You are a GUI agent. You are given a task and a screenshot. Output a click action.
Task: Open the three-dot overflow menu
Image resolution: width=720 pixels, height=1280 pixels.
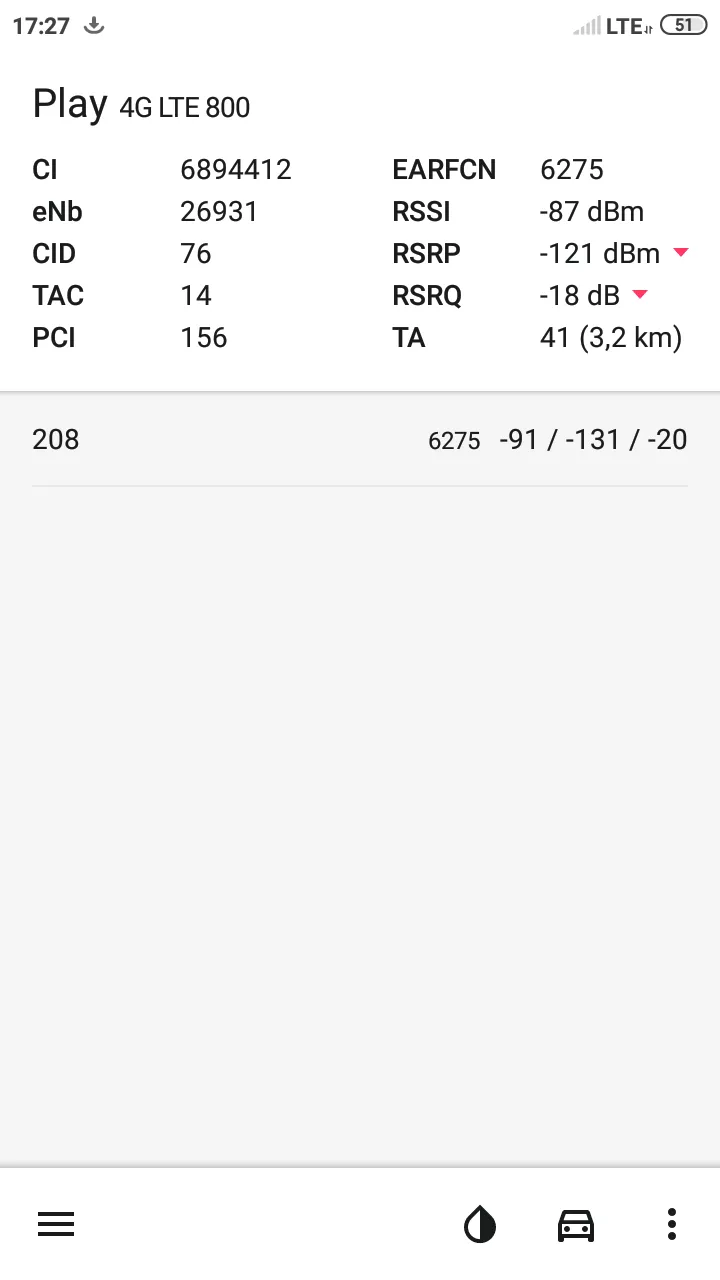coord(672,1224)
